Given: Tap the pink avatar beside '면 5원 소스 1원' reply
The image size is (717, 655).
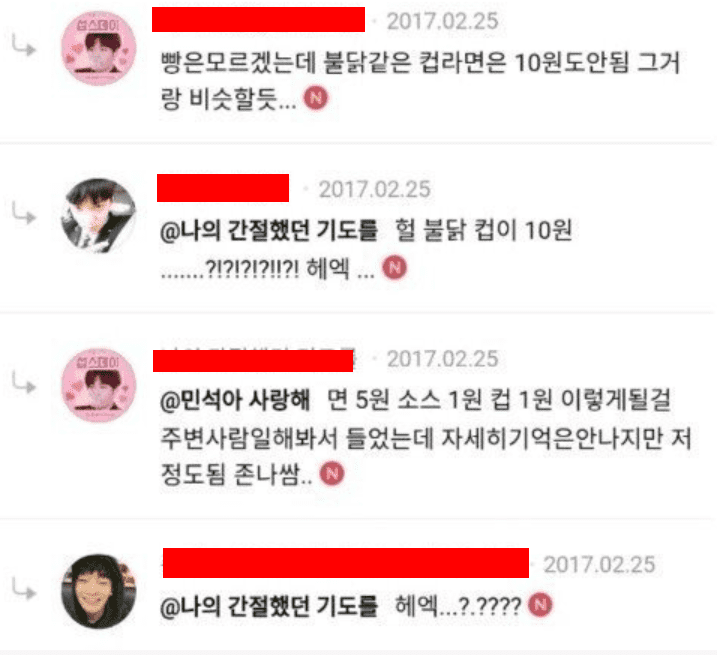Looking at the screenshot, I should point(100,387).
